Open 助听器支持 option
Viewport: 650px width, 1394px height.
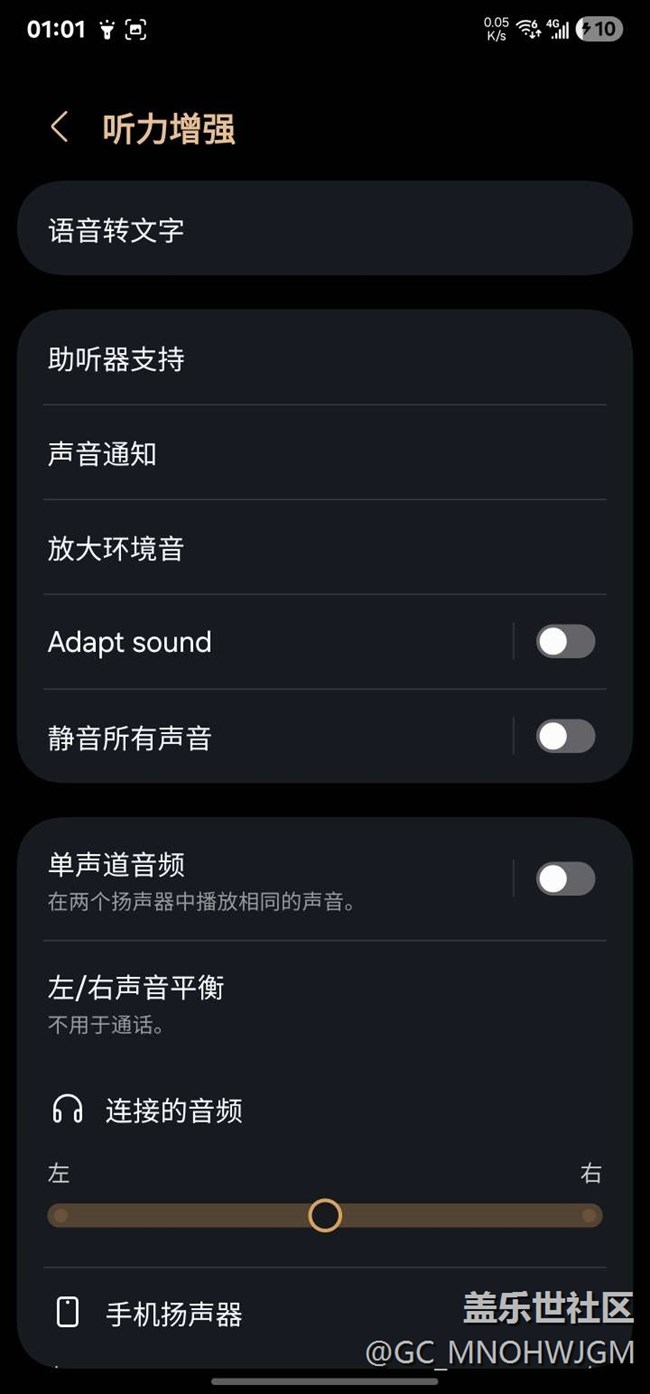click(324, 359)
